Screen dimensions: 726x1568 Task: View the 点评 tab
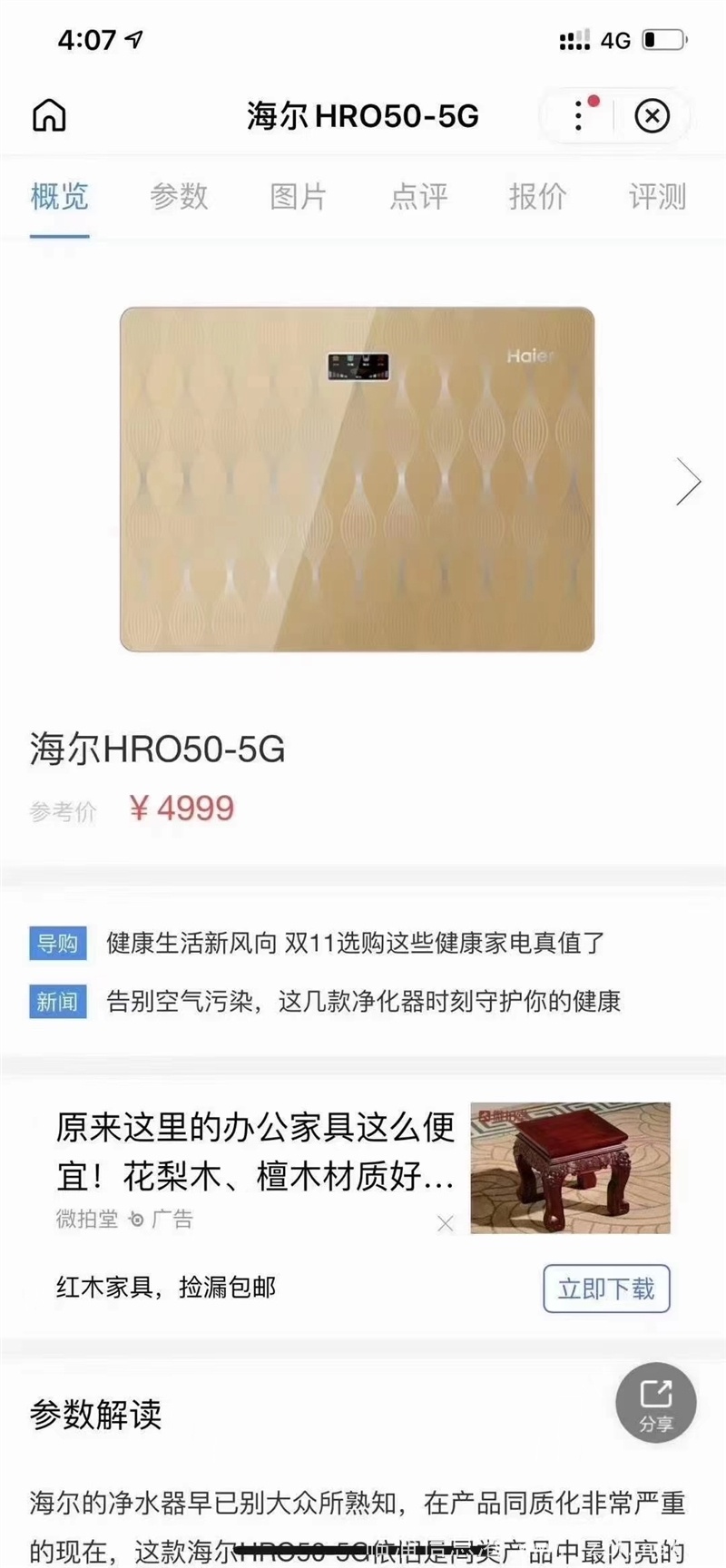418,196
